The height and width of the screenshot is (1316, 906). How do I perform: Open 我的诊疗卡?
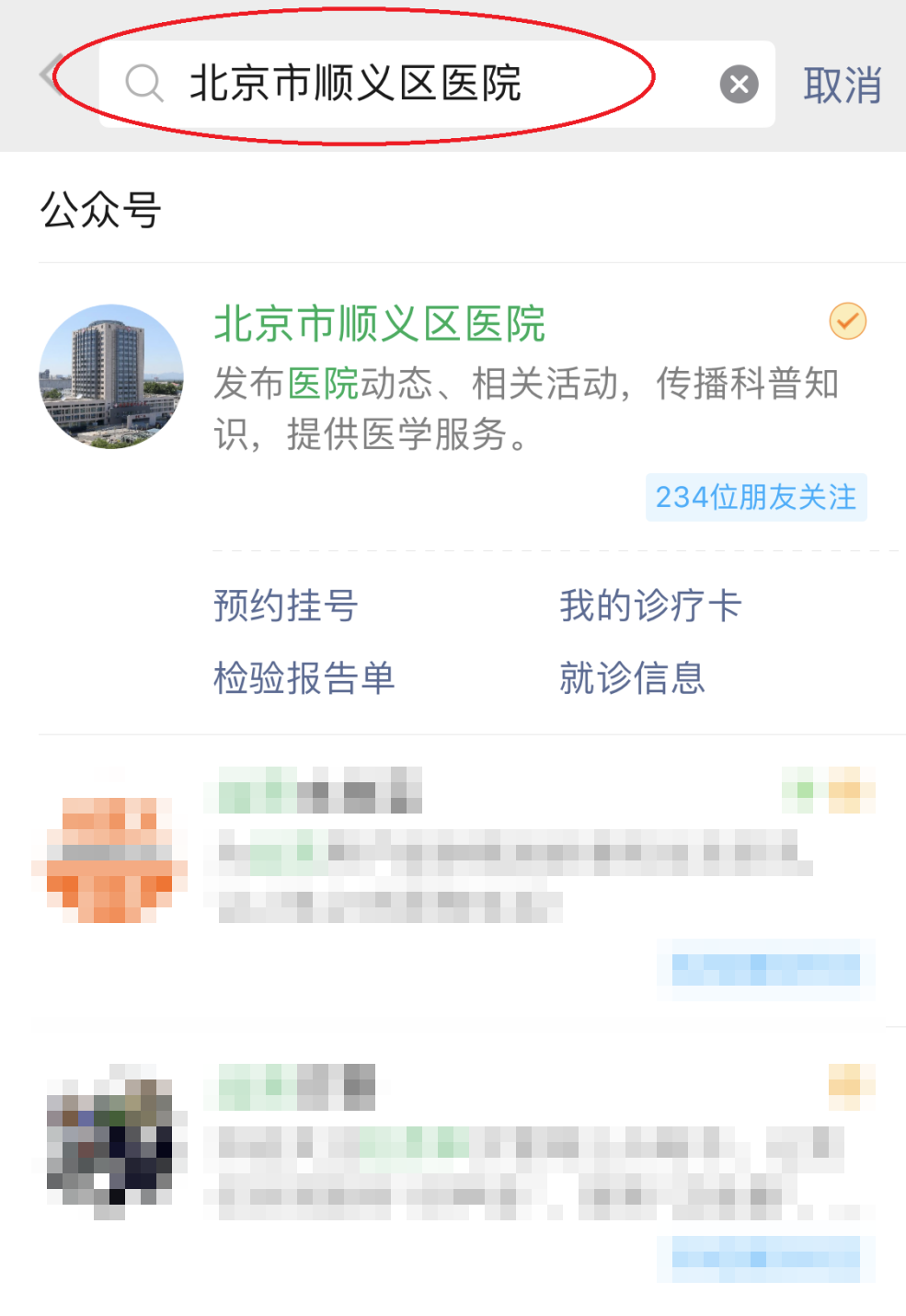[649, 606]
